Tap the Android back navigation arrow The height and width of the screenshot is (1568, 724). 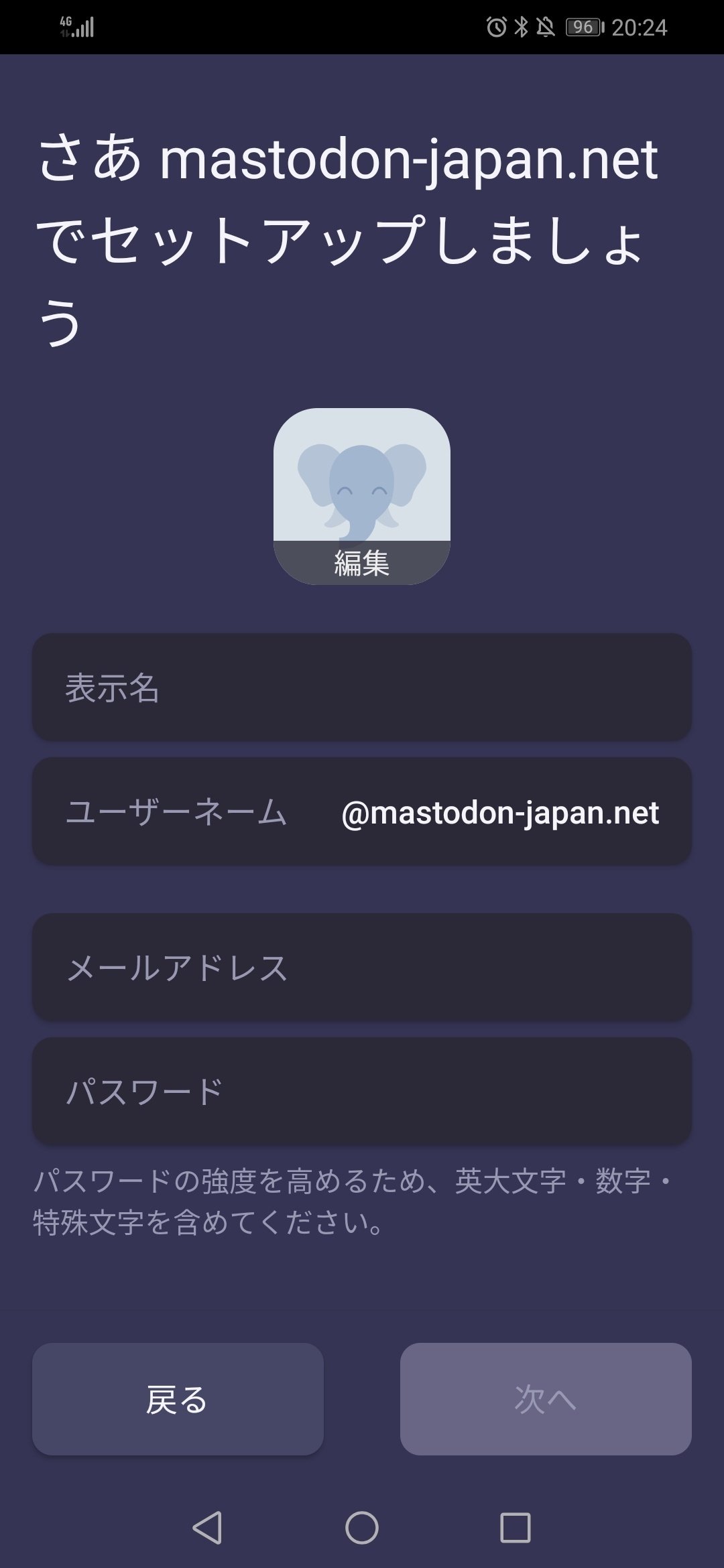(208, 1530)
